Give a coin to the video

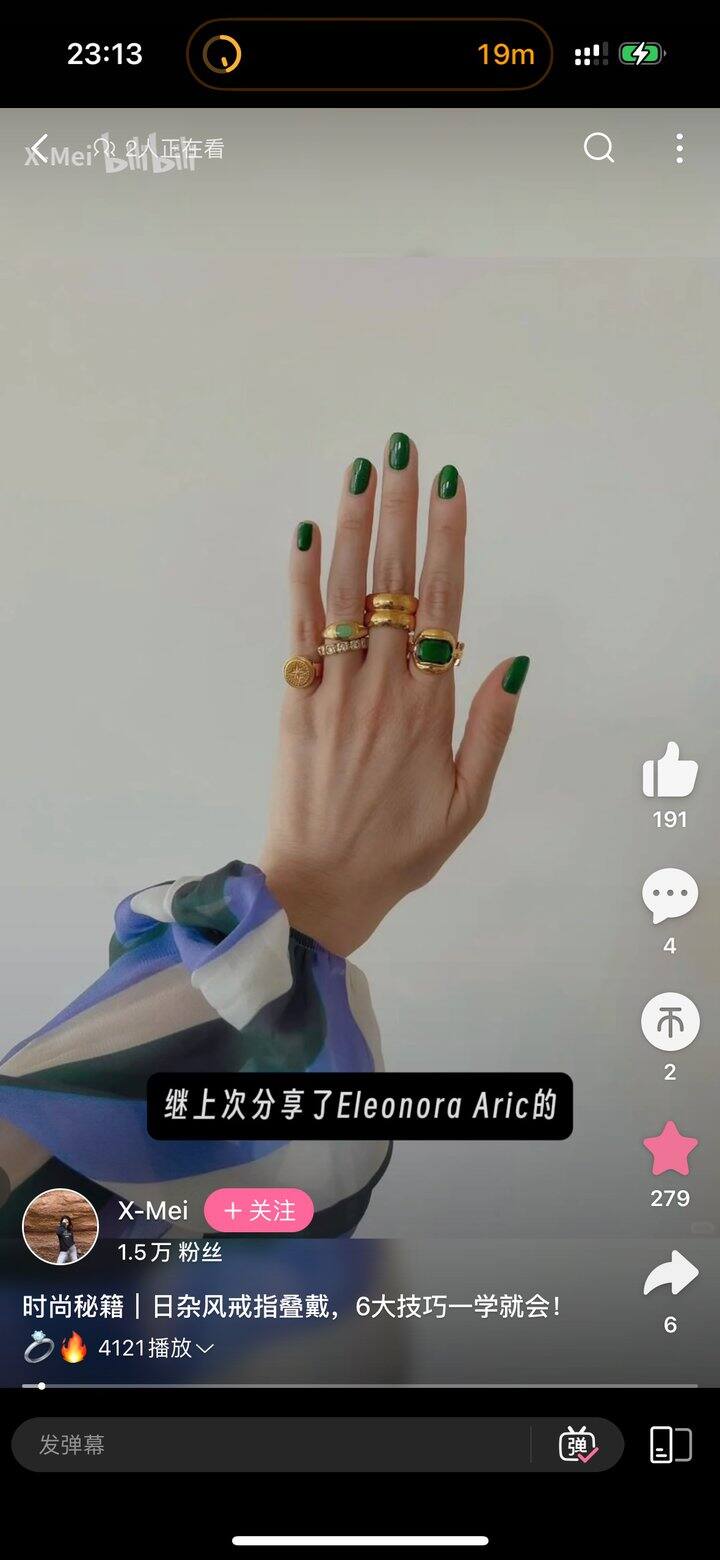(x=669, y=1022)
